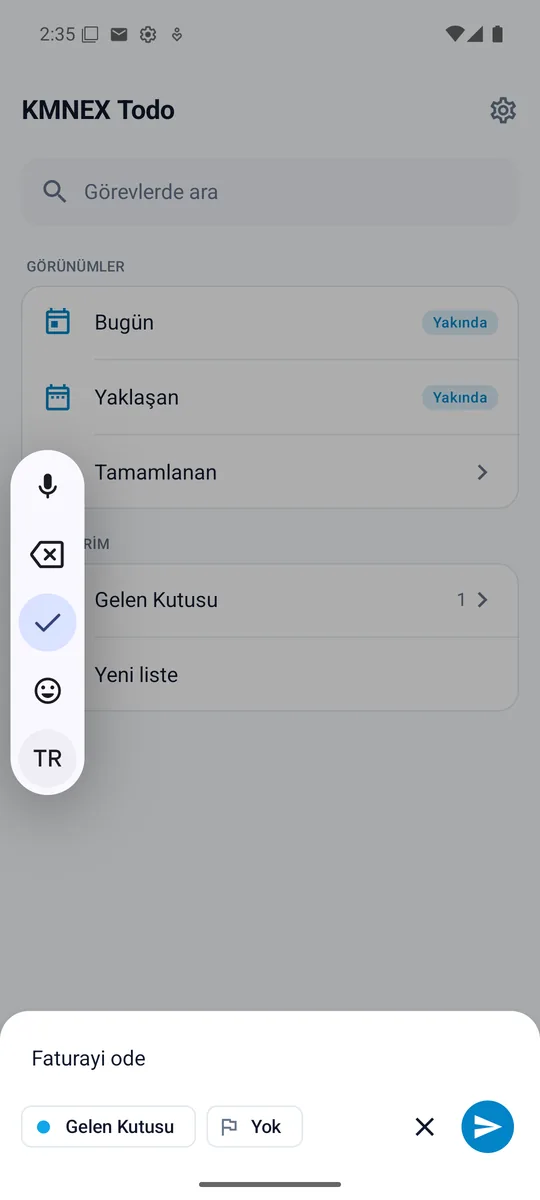The height and width of the screenshot is (1200, 540).
Task: Confirm input with the checkmark button
Action: click(x=47, y=623)
